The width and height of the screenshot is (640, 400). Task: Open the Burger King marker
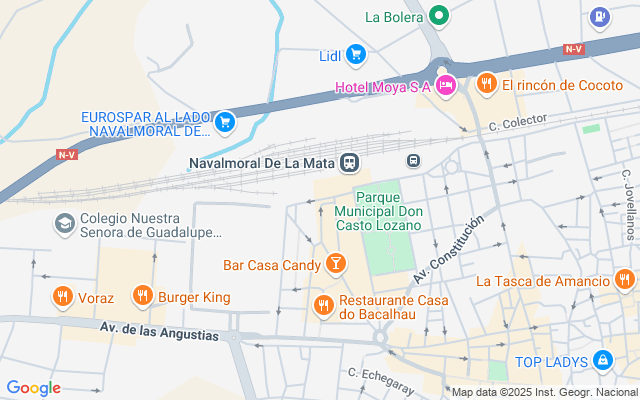coord(143,296)
